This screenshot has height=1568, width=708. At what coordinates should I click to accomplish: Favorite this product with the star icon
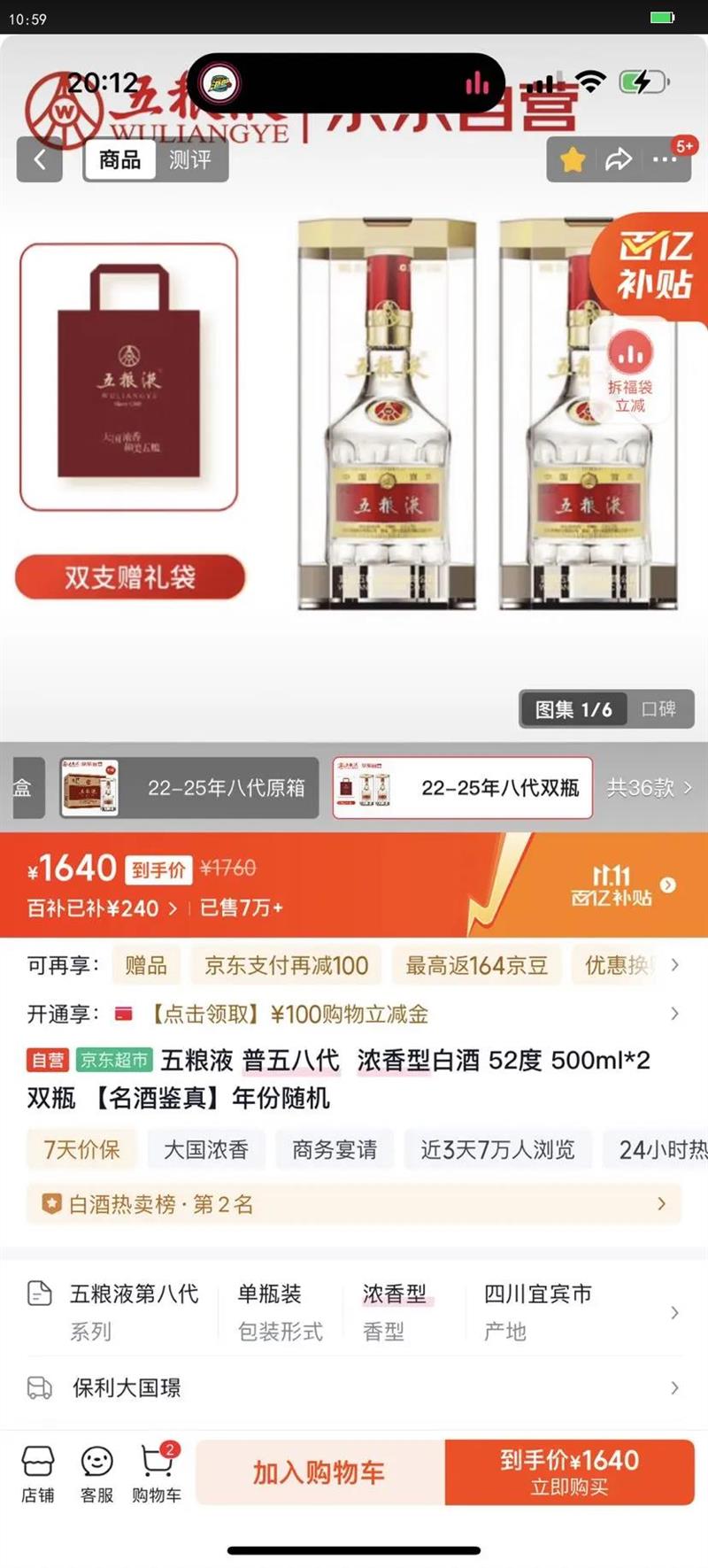click(x=573, y=160)
